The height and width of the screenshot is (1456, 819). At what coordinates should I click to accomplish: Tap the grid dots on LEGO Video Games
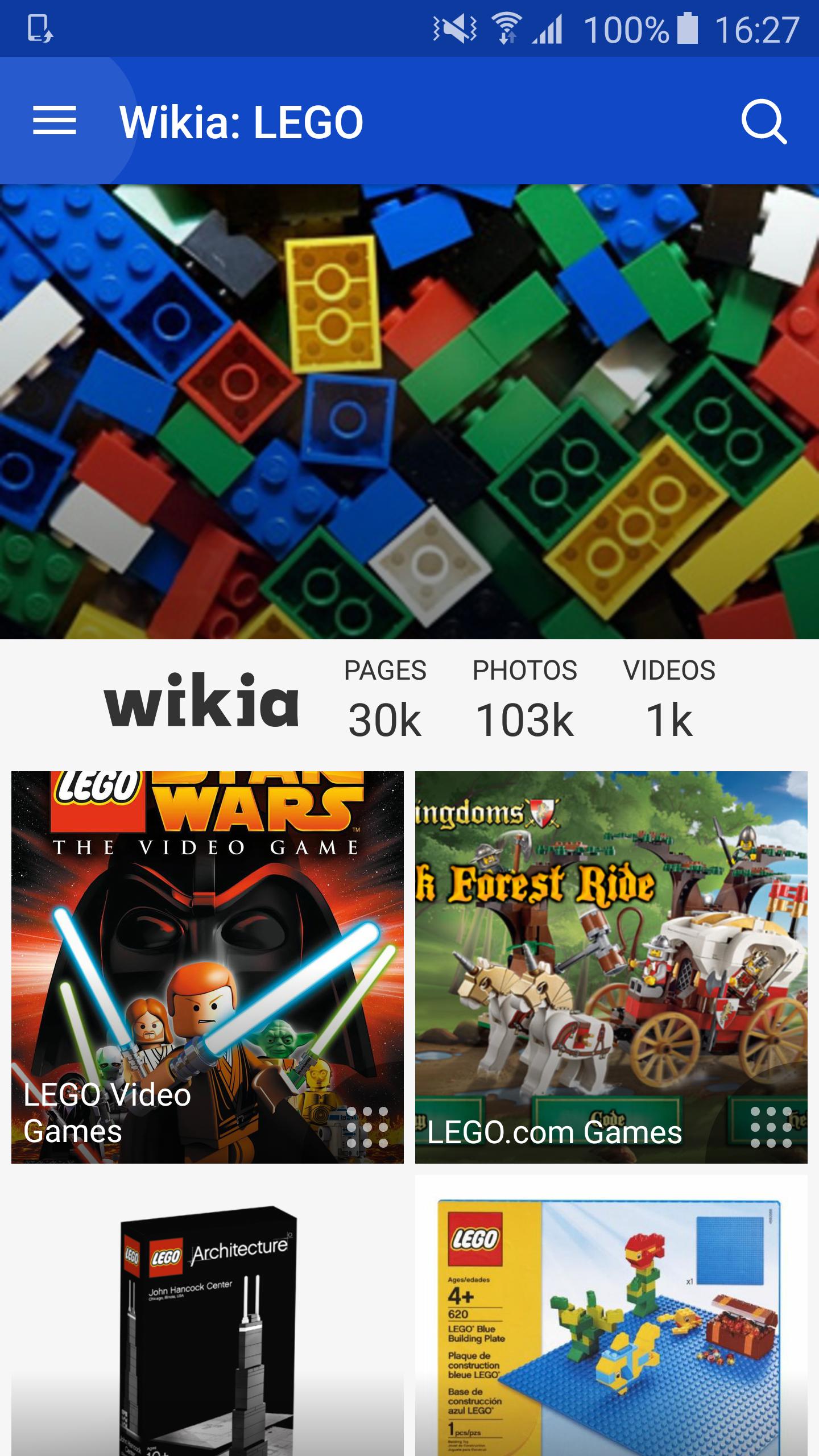pyautogui.click(x=367, y=1127)
